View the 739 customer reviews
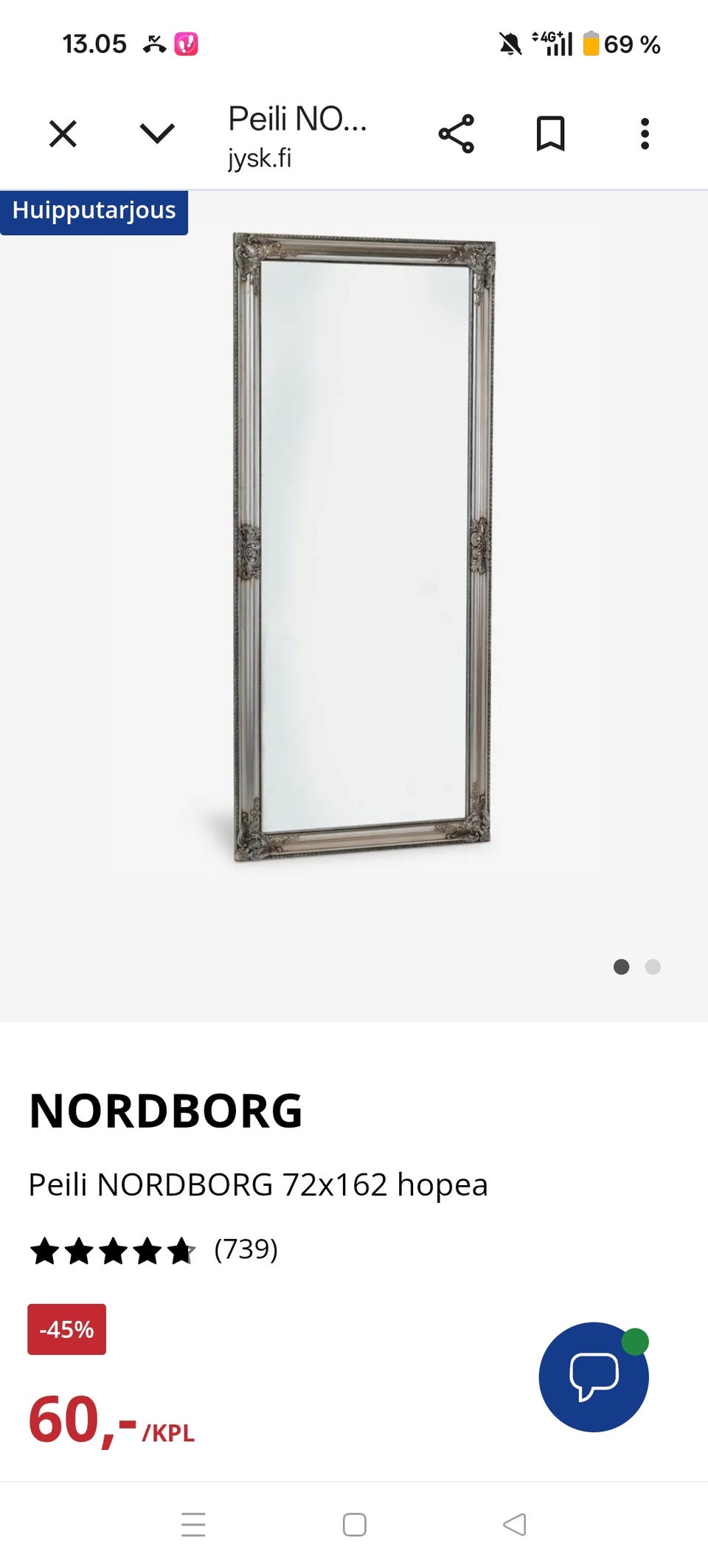 (246, 1249)
